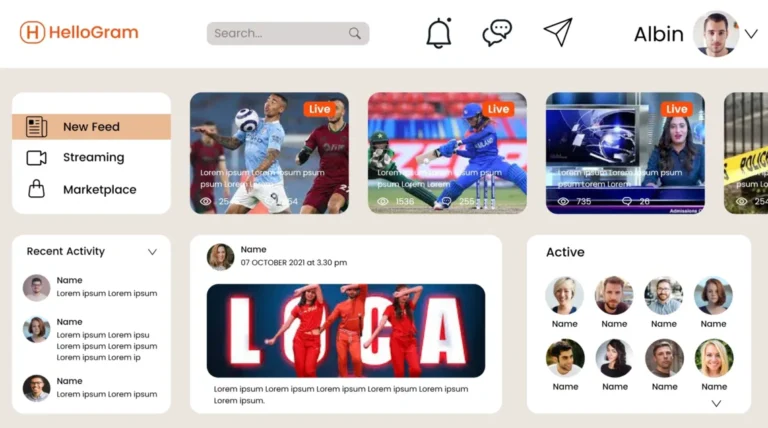Select New Feed in the side menu
Screen dimensions: 768x428
click(91, 127)
